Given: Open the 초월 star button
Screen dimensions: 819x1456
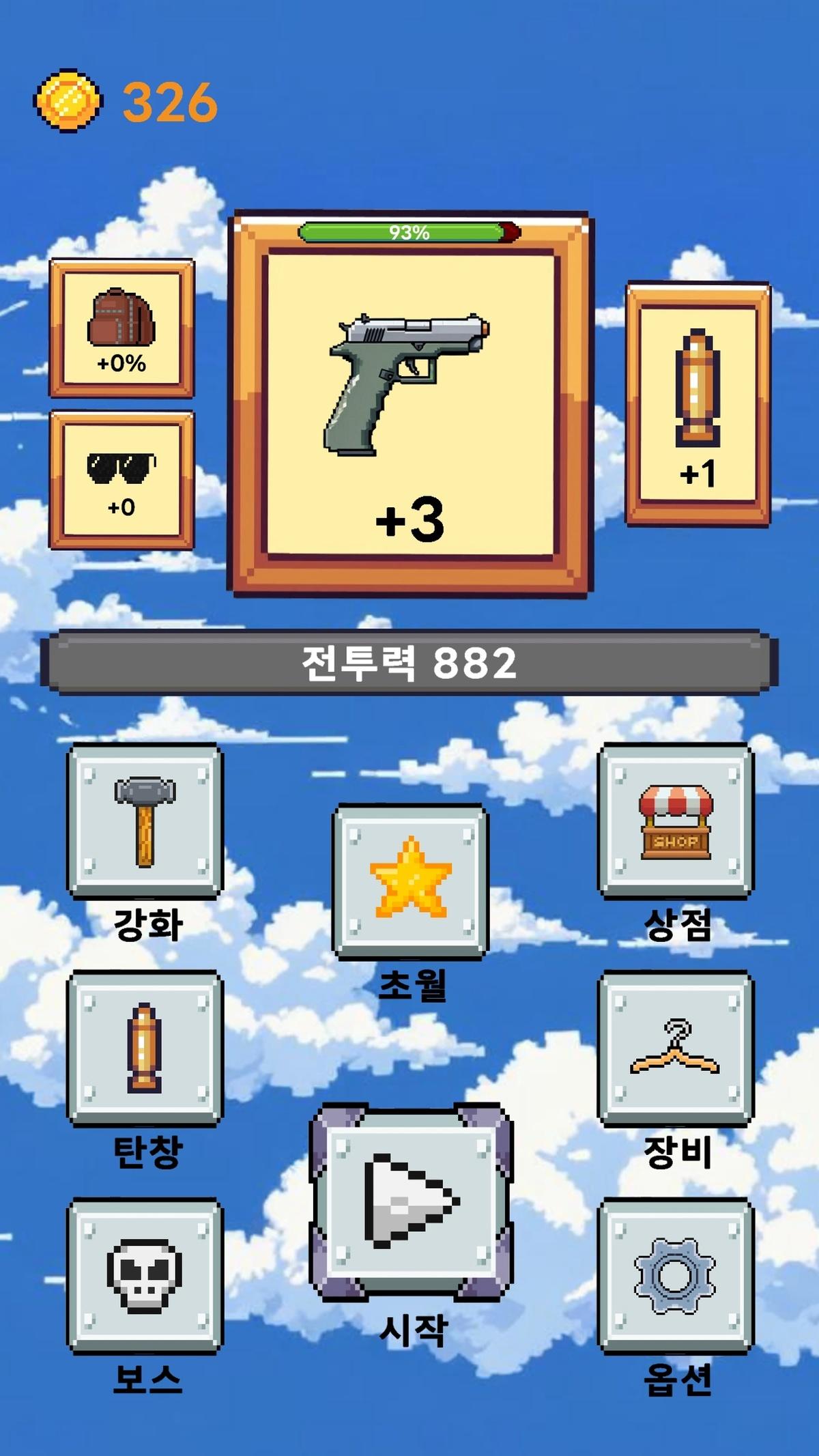Looking at the screenshot, I should pos(410,881).
